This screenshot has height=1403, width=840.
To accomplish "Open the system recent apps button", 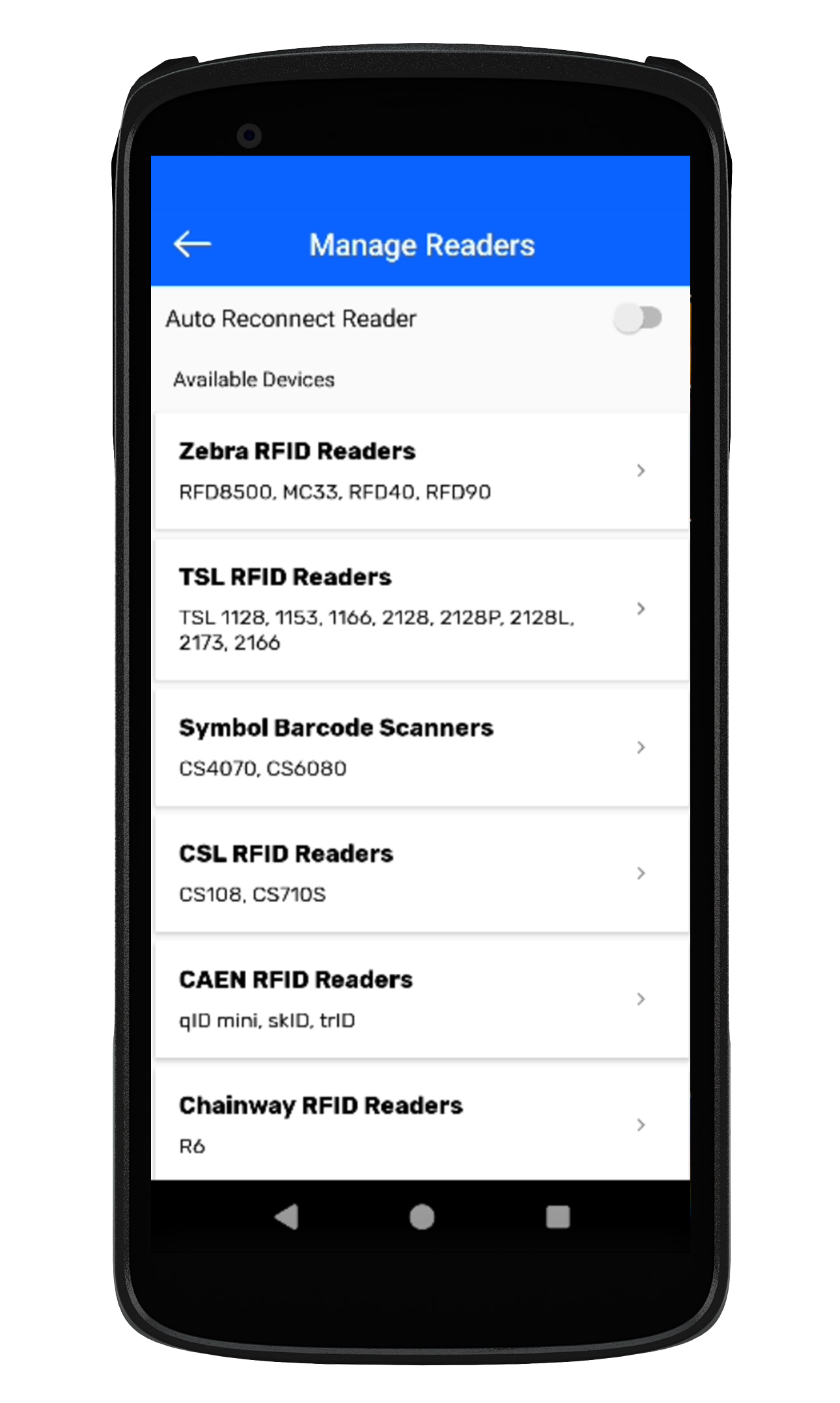I will click(557, 1217).
